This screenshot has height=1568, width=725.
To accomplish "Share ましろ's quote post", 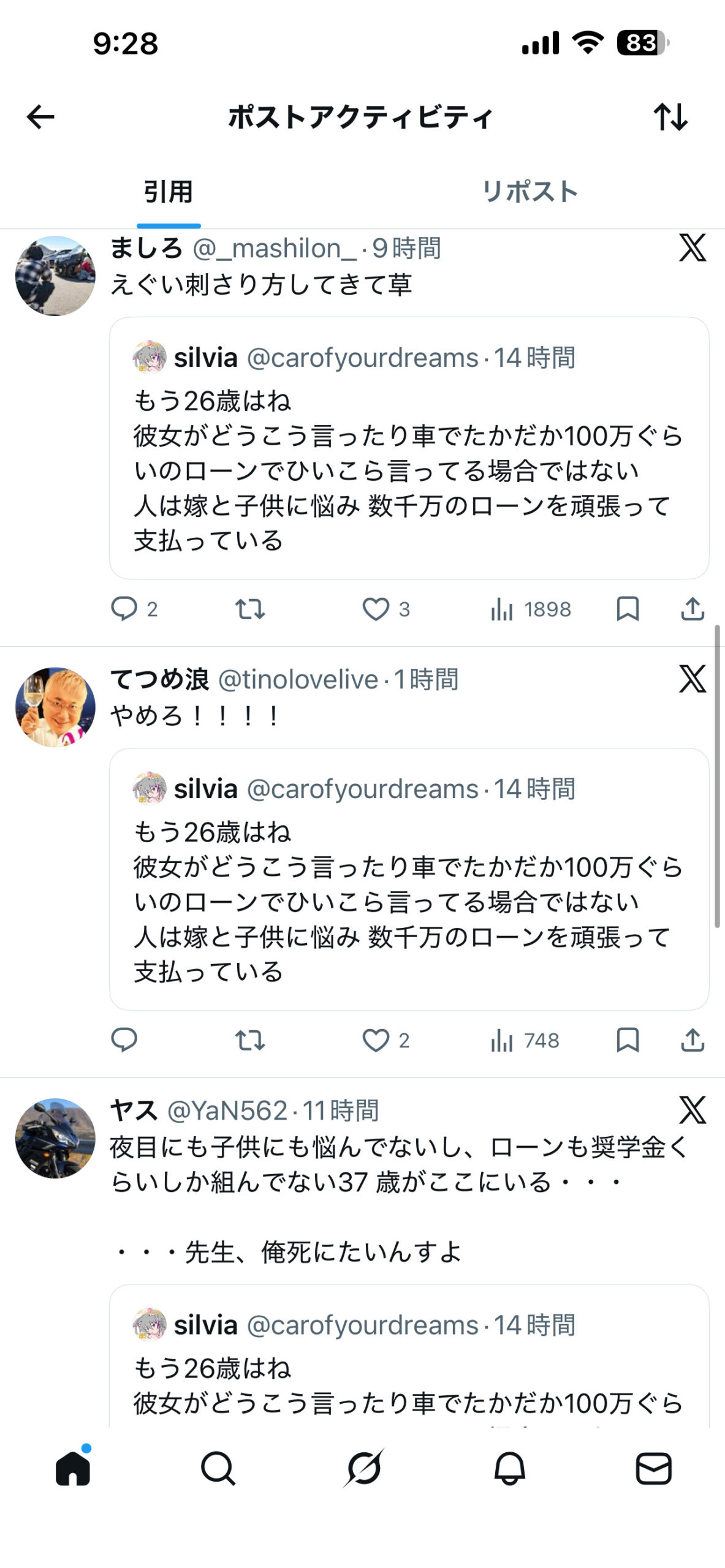I will [693, 609].
